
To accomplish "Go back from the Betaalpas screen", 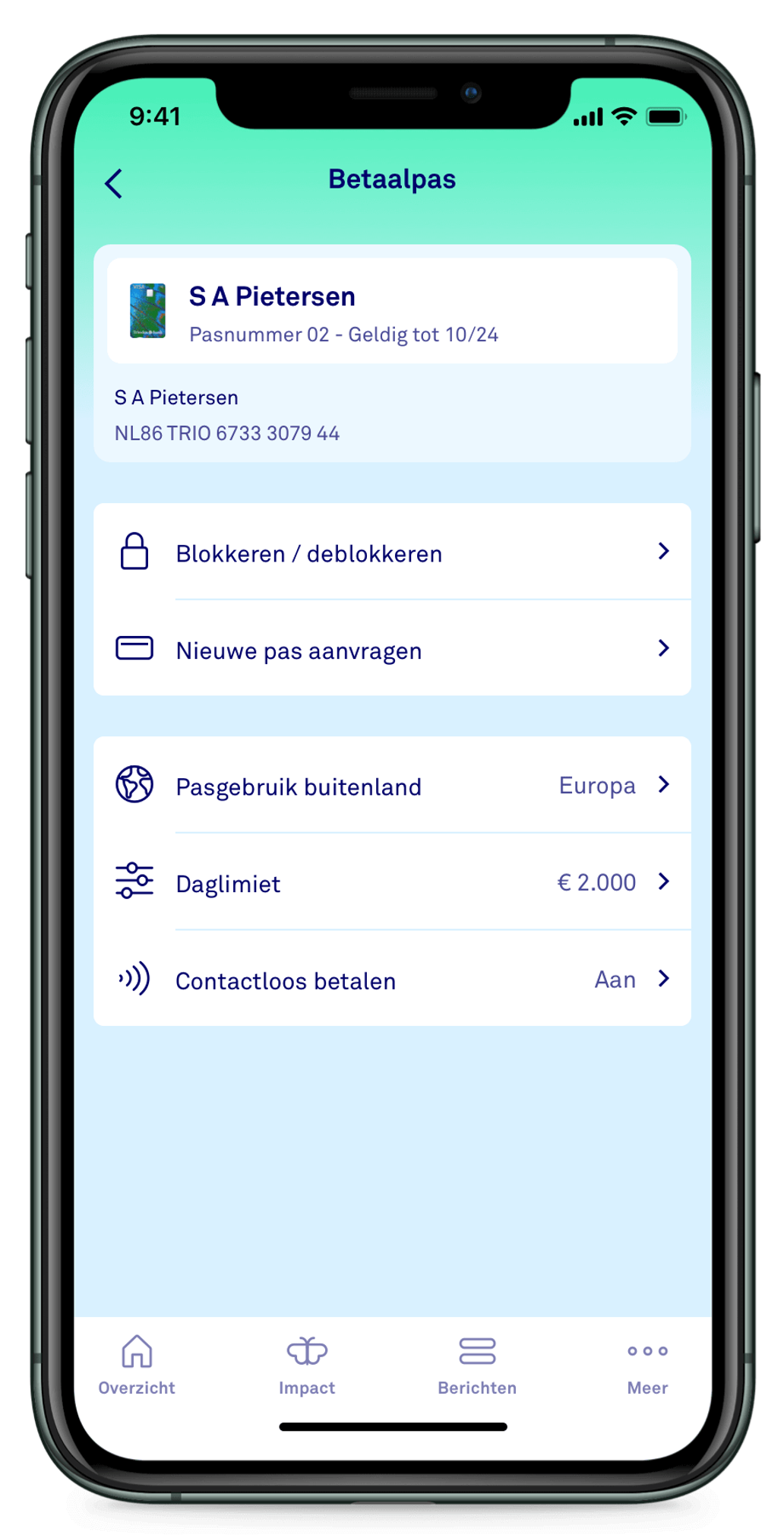I will [113, 183].
